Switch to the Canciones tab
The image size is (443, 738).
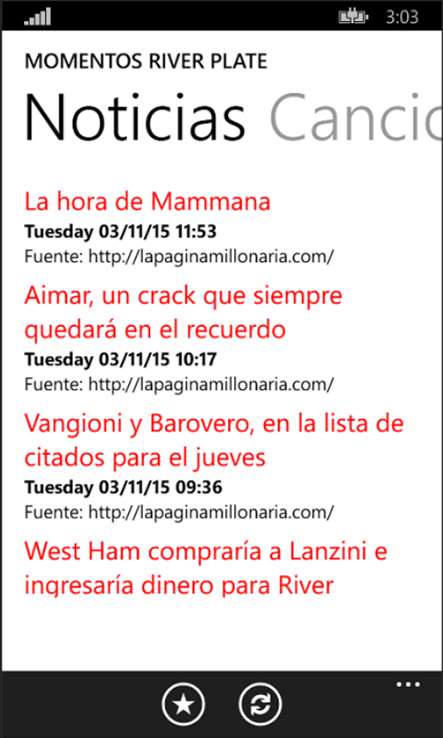tap(356, 118)
